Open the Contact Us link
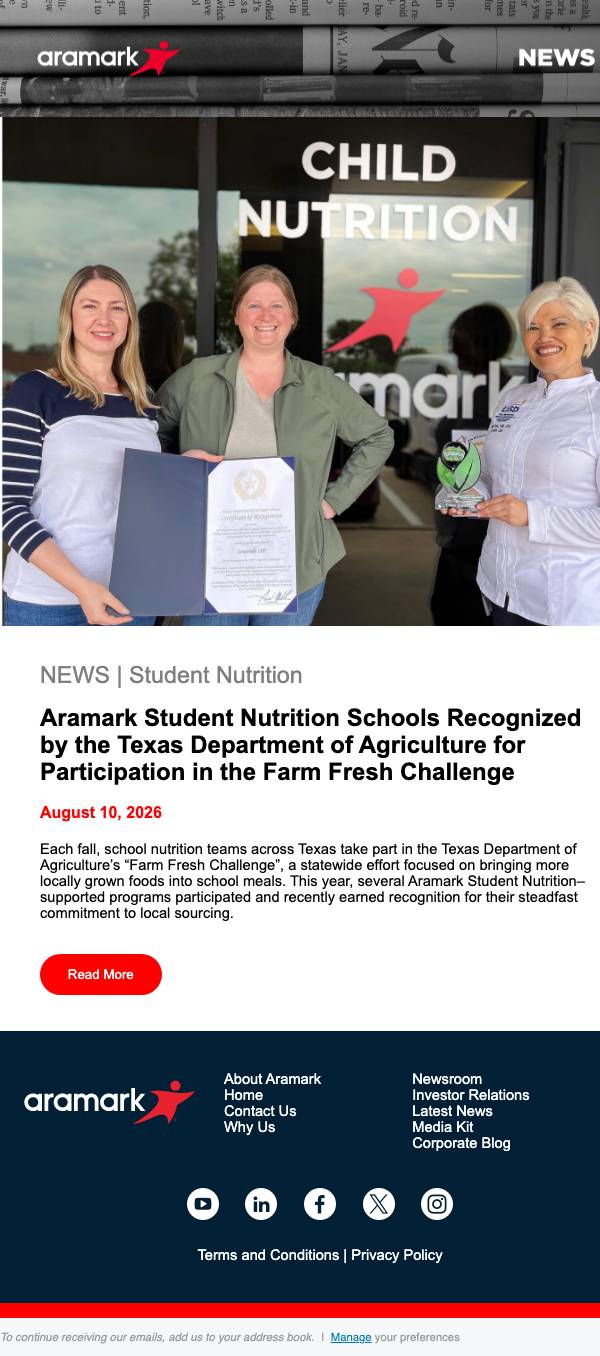The image size is (600, 1356). [x=260, y=1111]
